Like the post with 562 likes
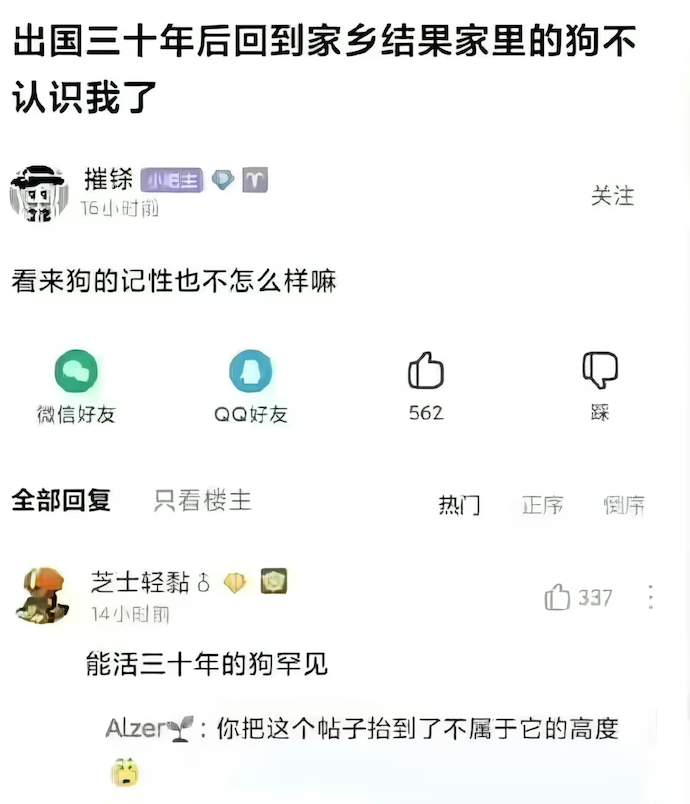This screenshot has width=690, height=804. click(426, 372)
